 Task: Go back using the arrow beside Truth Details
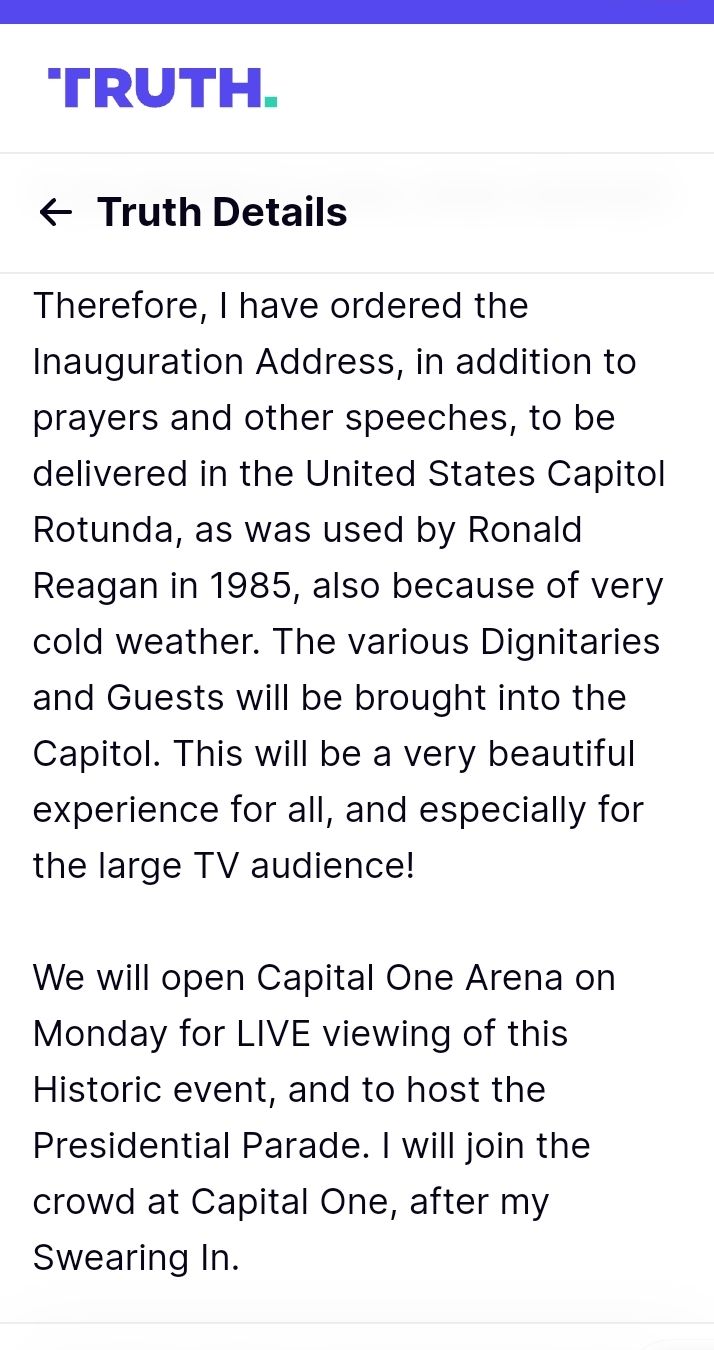click(56, 212)
